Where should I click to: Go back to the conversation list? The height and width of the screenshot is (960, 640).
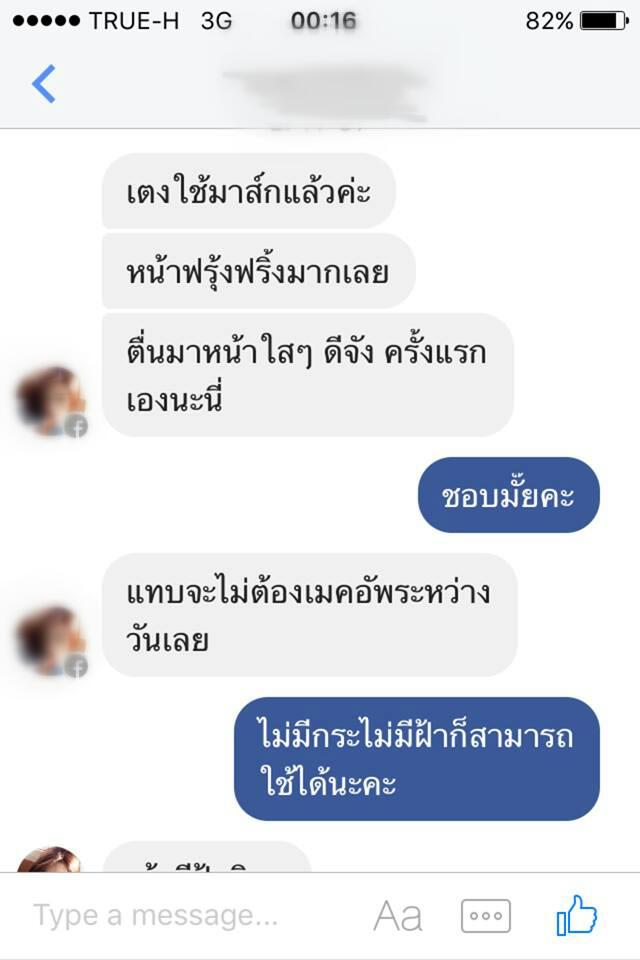coord(43,84)
